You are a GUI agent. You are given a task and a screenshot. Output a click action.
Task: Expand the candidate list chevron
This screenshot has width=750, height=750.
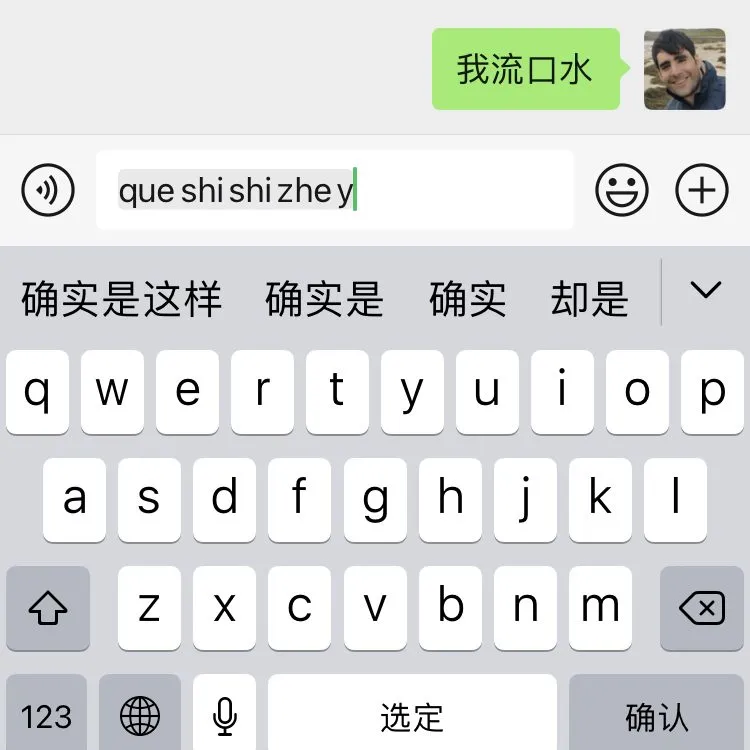pyautogui.click(x=706, y=291)
